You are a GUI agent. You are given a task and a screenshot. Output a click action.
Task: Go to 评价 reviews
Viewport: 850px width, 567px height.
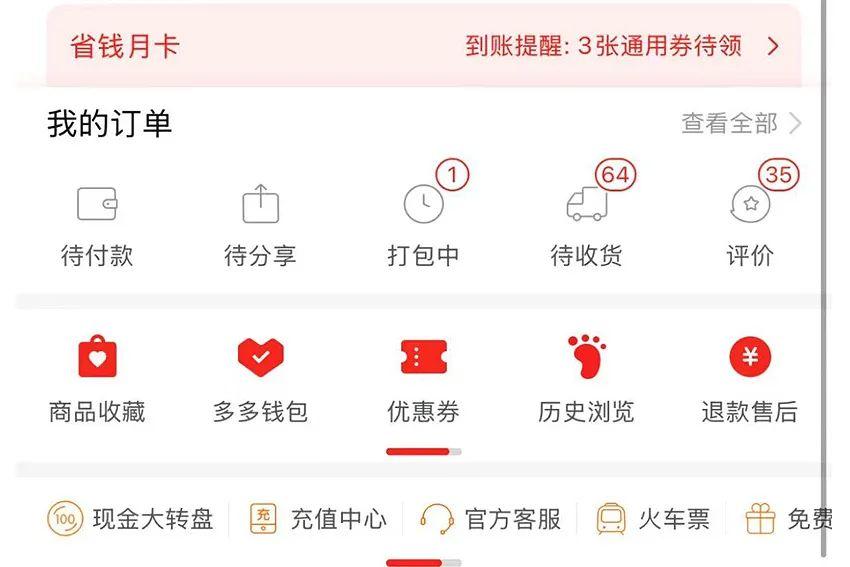click(x=750, y=225)
